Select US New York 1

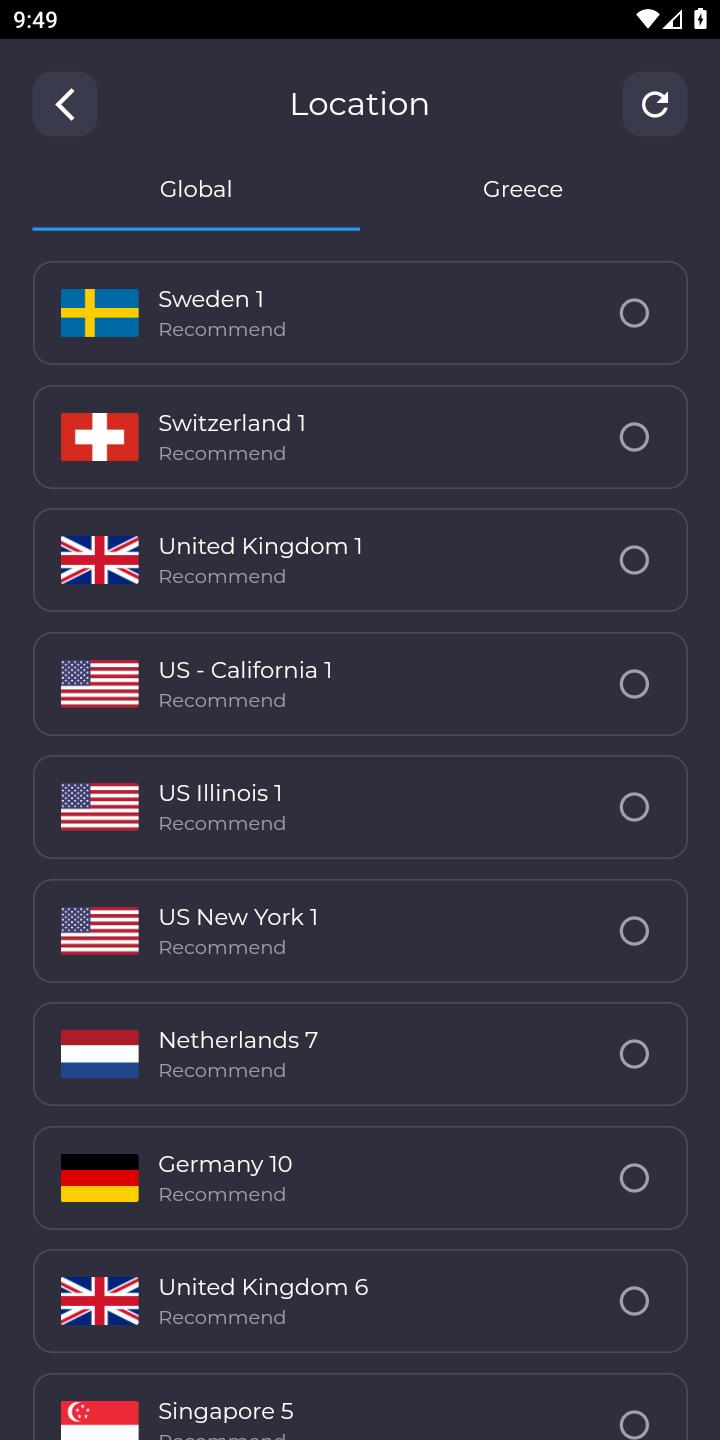click(x=360, y=931)
